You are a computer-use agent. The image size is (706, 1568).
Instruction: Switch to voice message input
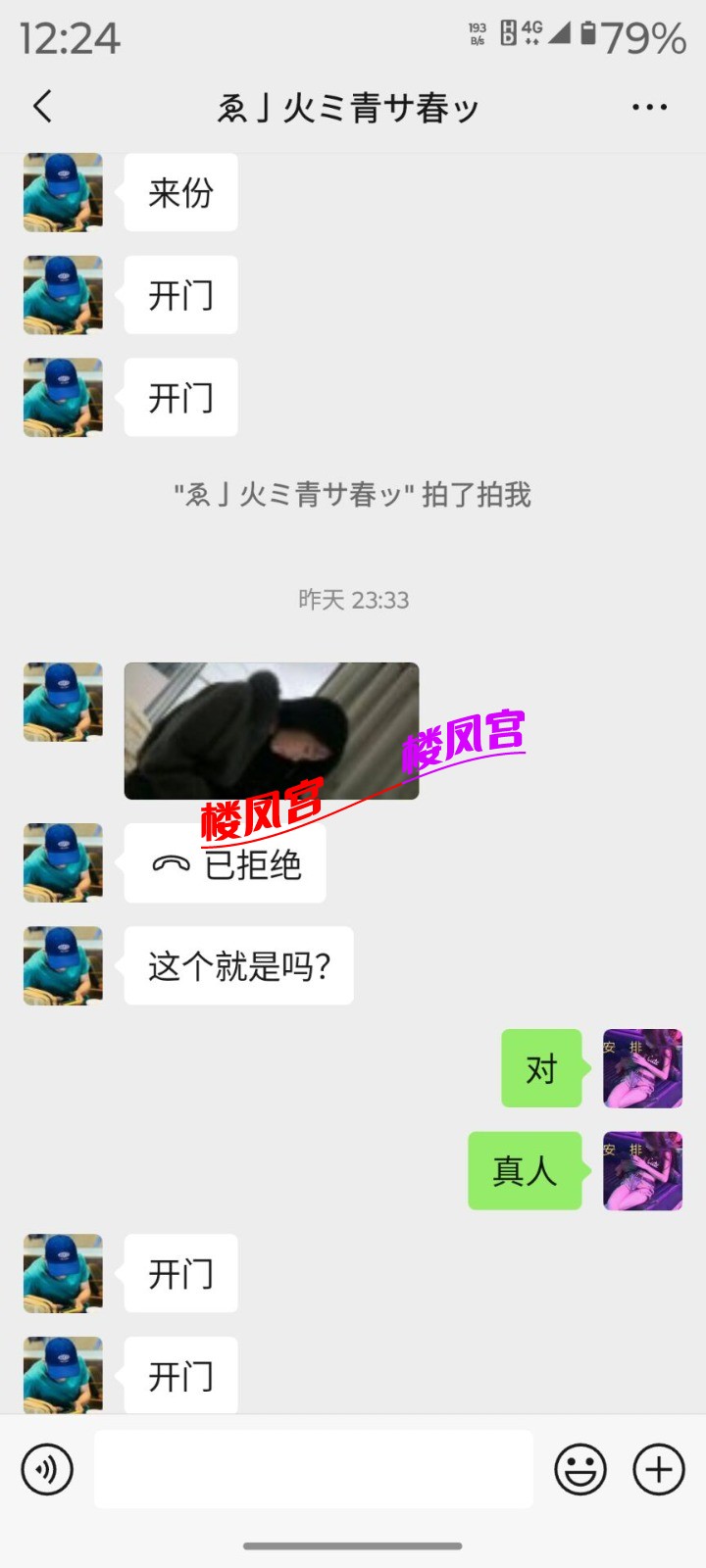tap(47, 1469)
